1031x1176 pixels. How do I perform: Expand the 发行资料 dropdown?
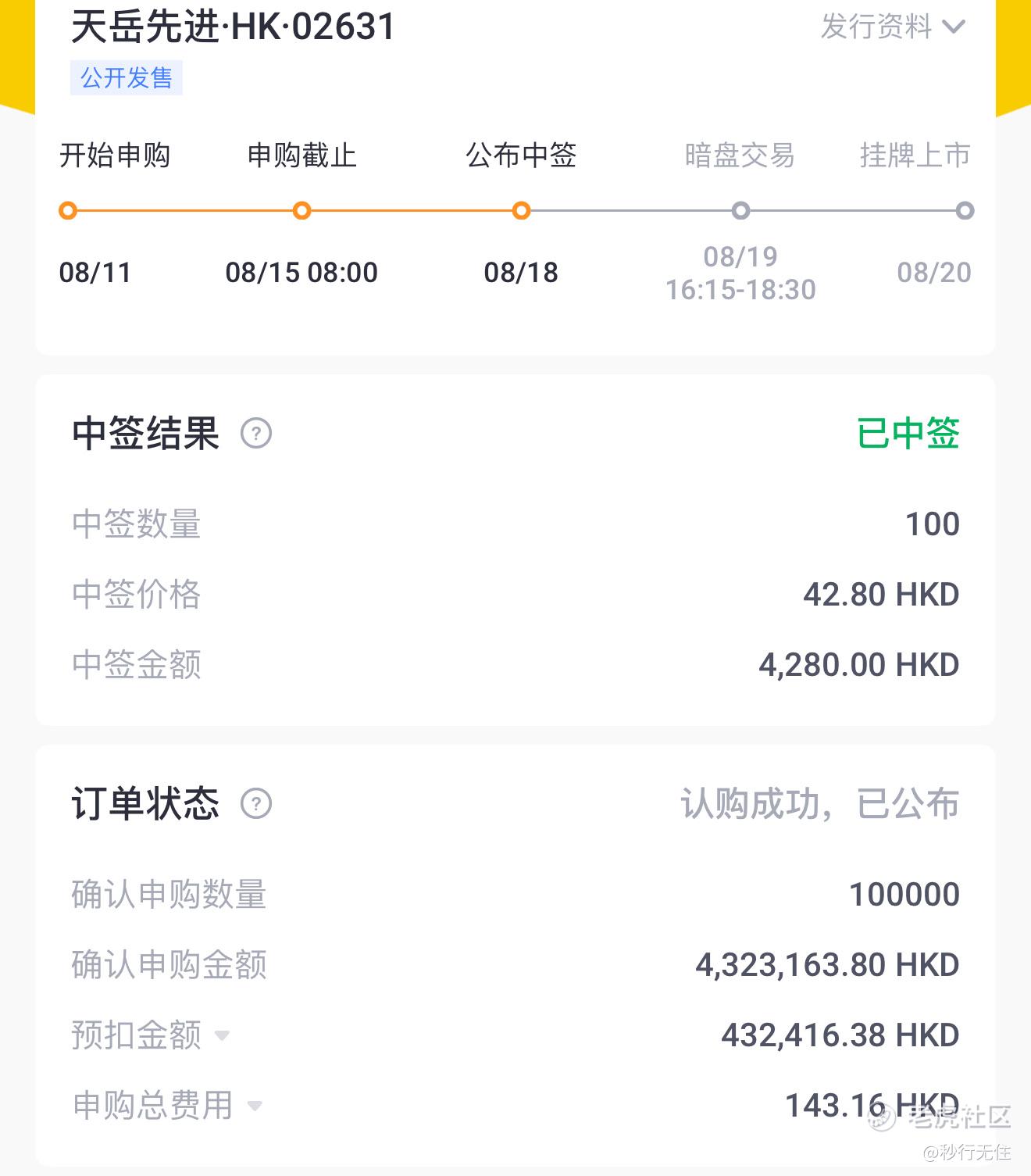pyautogui.click(x=893, y=27)
